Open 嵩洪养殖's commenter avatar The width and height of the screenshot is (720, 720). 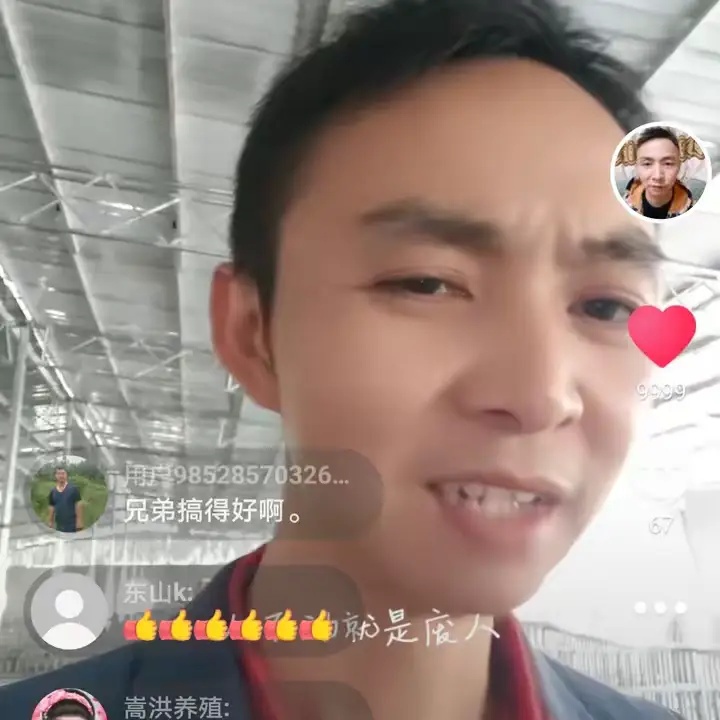click(68, 706)
